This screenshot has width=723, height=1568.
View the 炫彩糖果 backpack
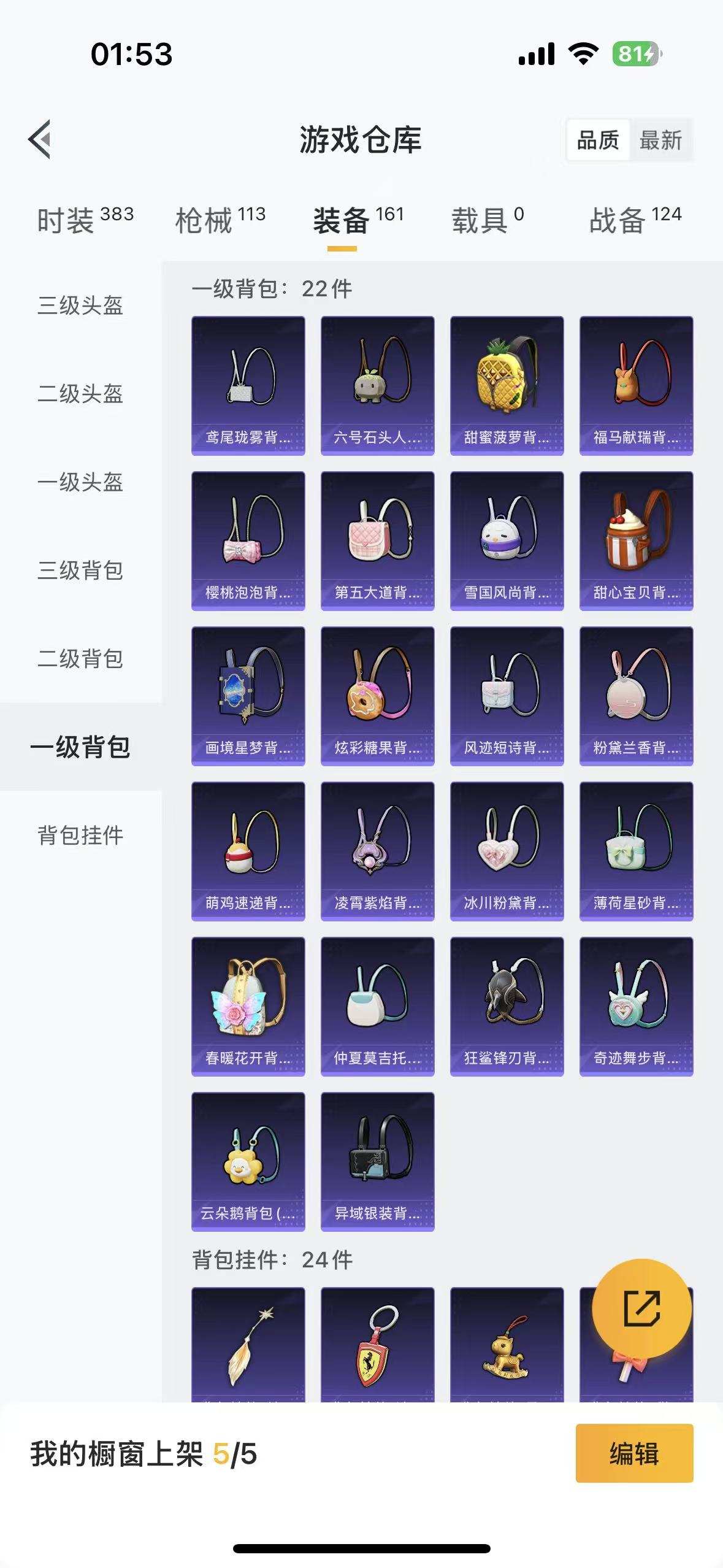click(377, 696)
